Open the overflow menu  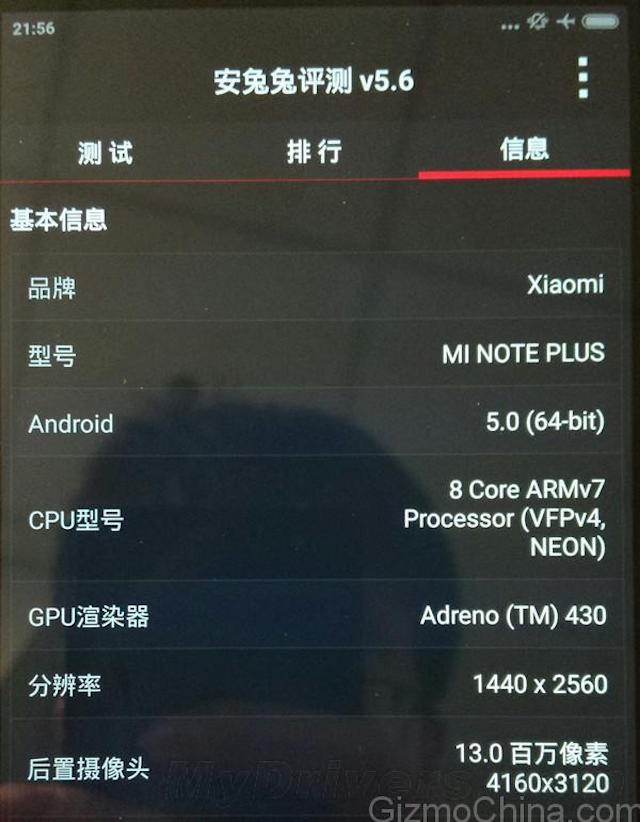[583, 78]
